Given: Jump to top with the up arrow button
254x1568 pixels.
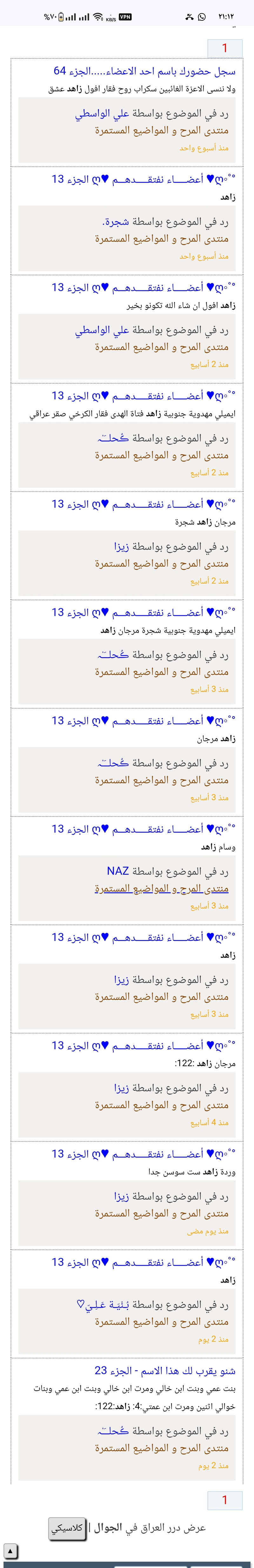Looking at the screenshot, I should click(10, 1550).
